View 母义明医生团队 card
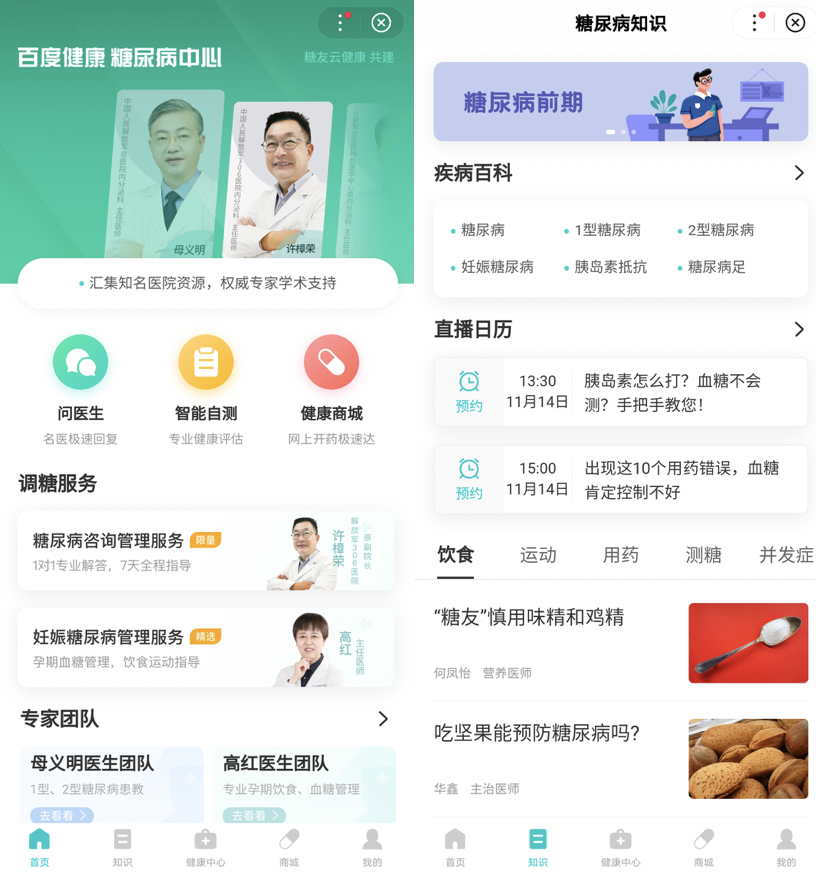Image resolution: width=816 pixels, height=874 pixels. click(111, 785)
